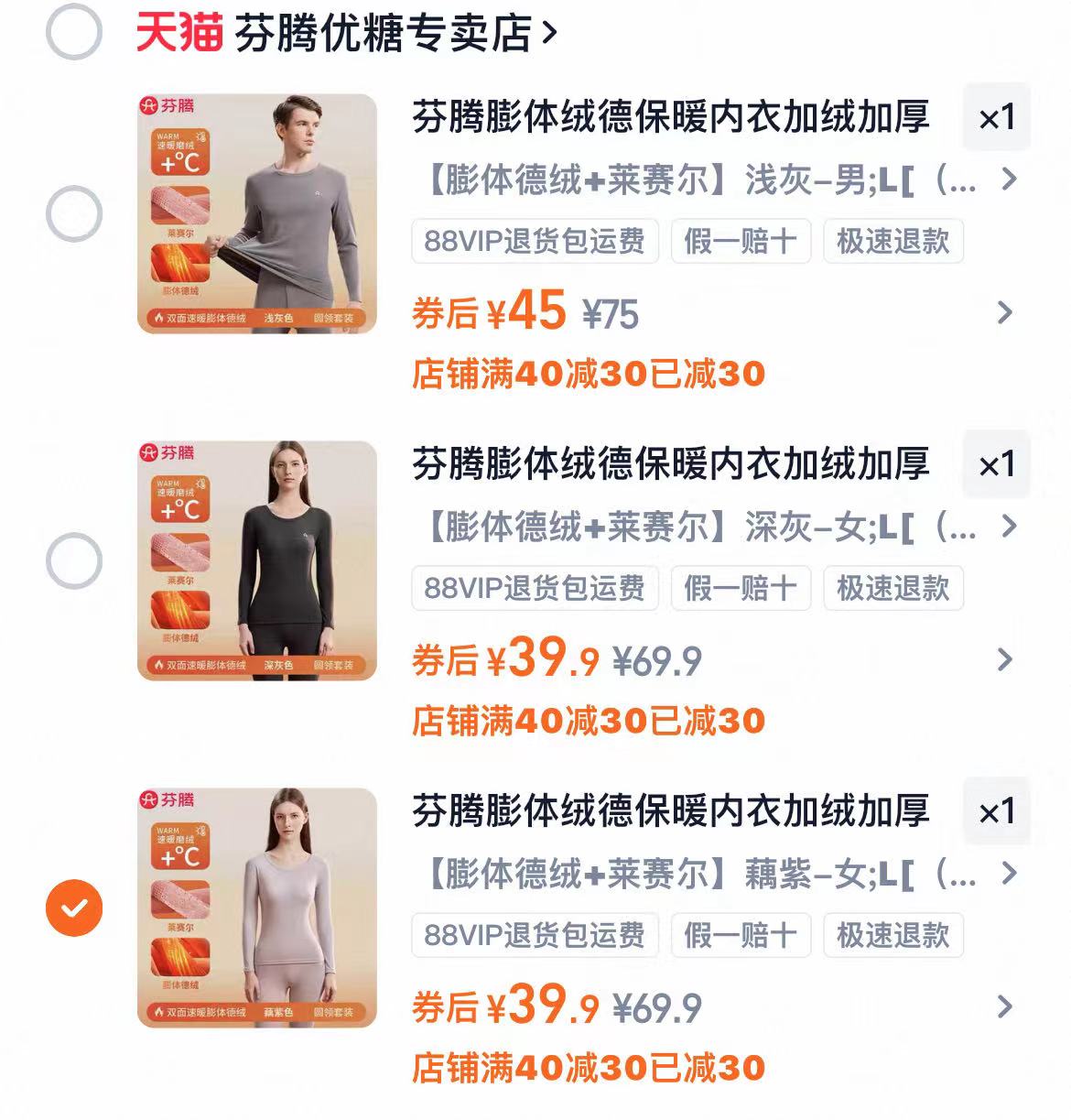Click the 88VIP退货包运费 tag on the first item
The image size is (1071, 1120).
click(x=535, y=242)
